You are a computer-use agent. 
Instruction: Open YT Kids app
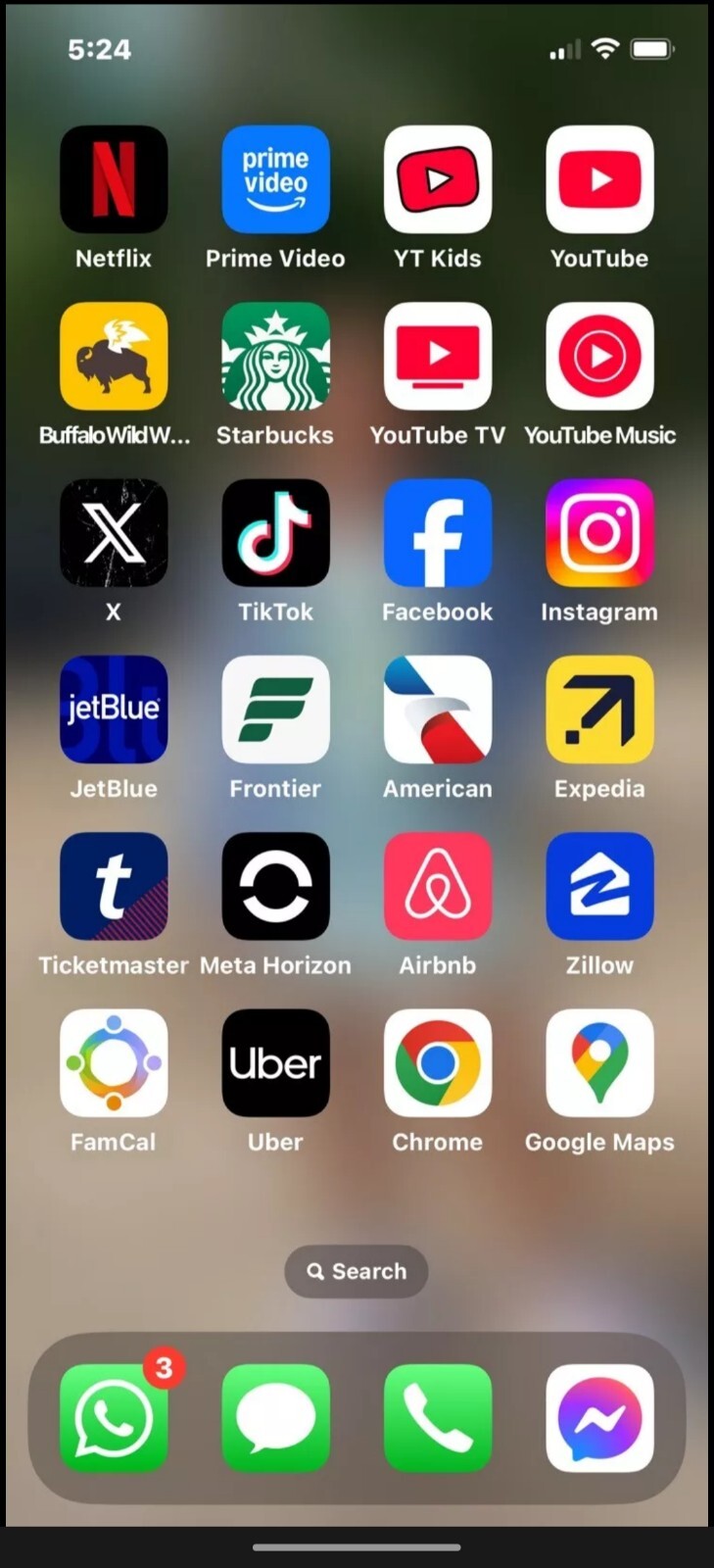(438, 179)
